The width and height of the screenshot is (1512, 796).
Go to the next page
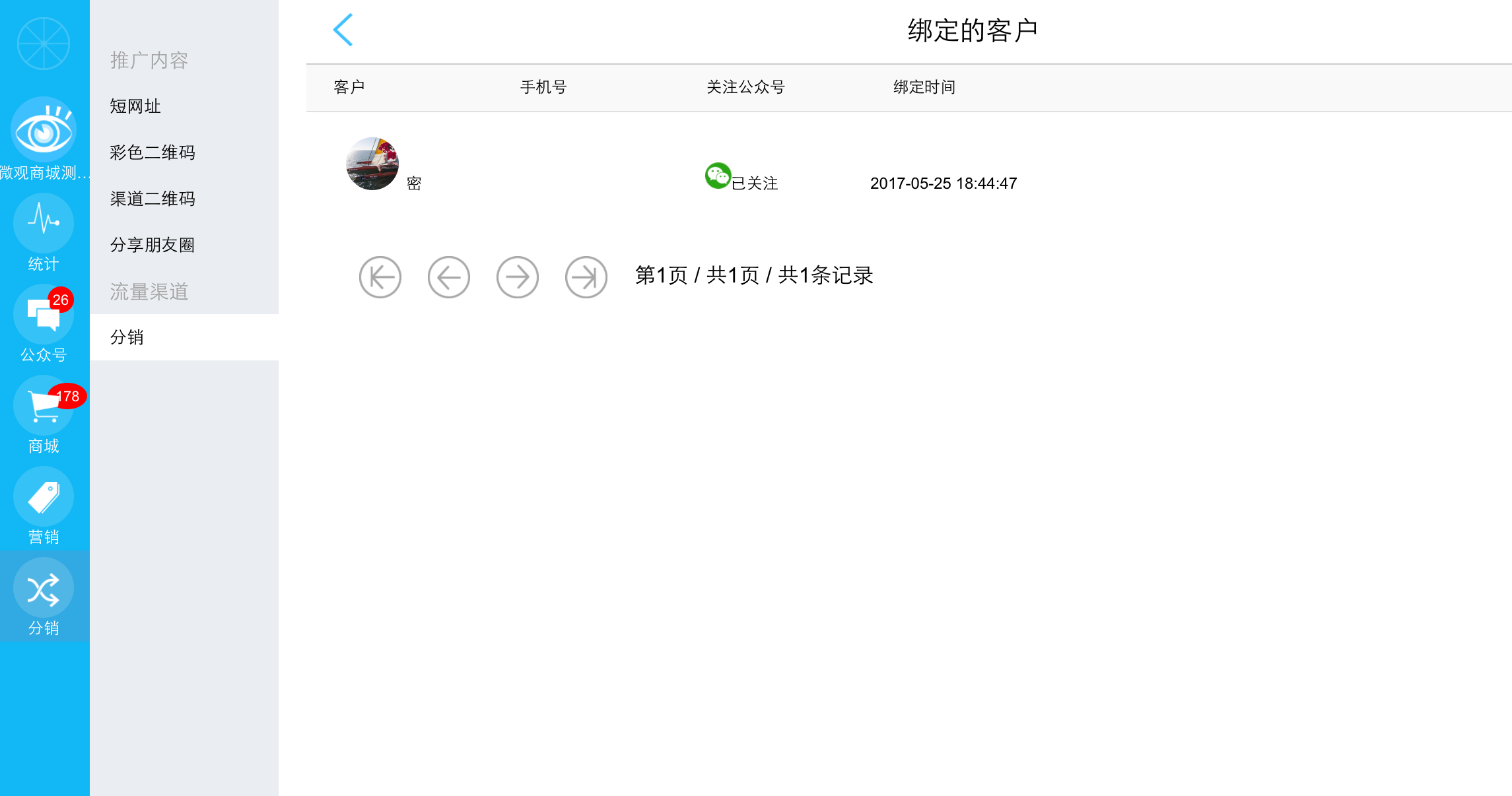tap(518, 277)
